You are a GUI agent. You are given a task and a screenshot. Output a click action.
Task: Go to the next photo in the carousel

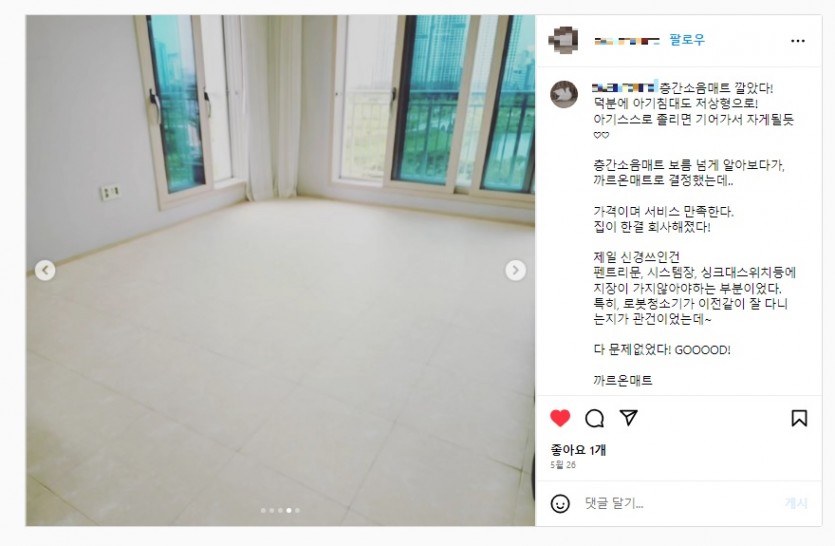click(x=515, y=270)
